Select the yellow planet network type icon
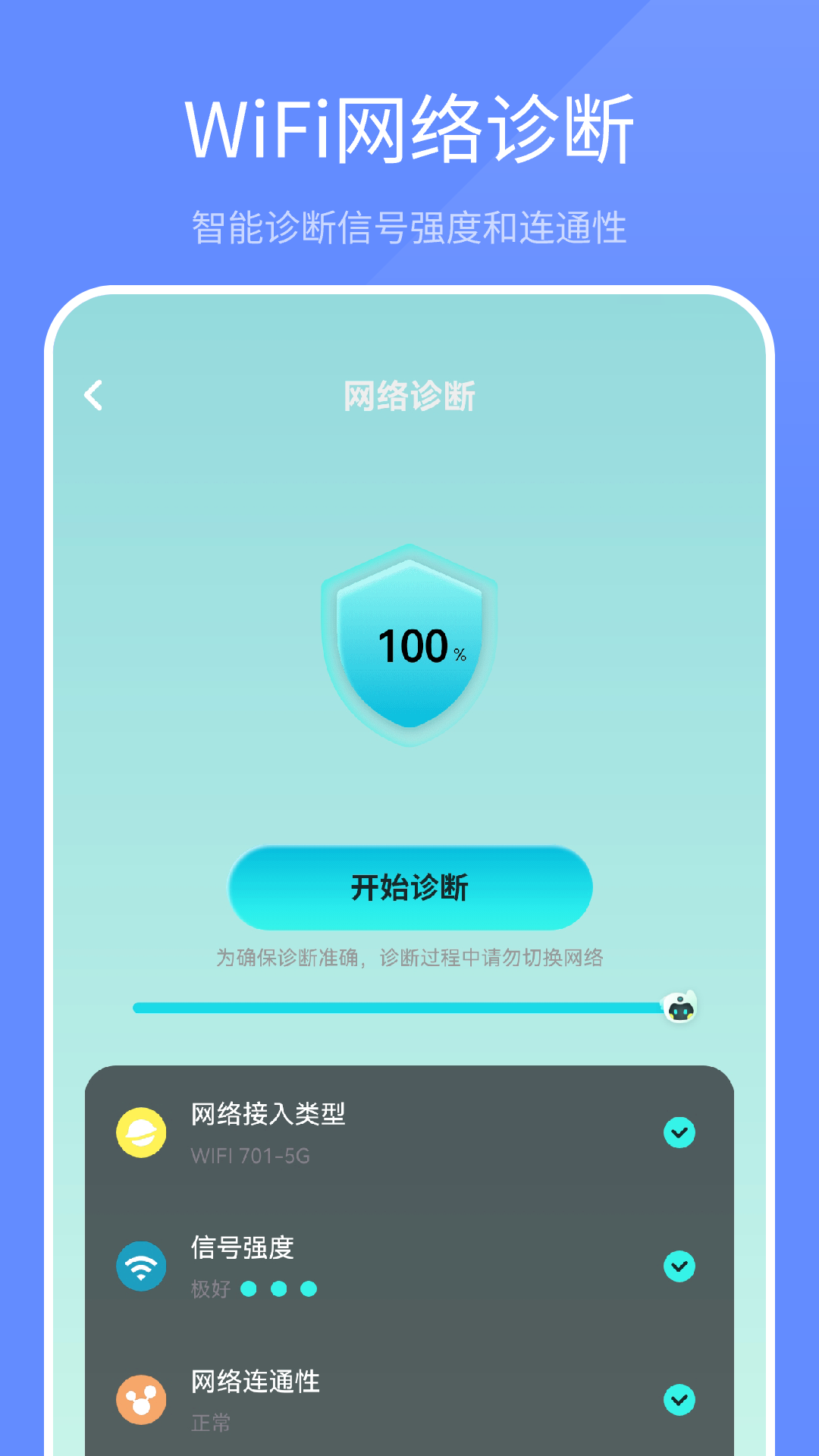The width and height of the screenshot is (819, 1456). (x=141, y=1133)
